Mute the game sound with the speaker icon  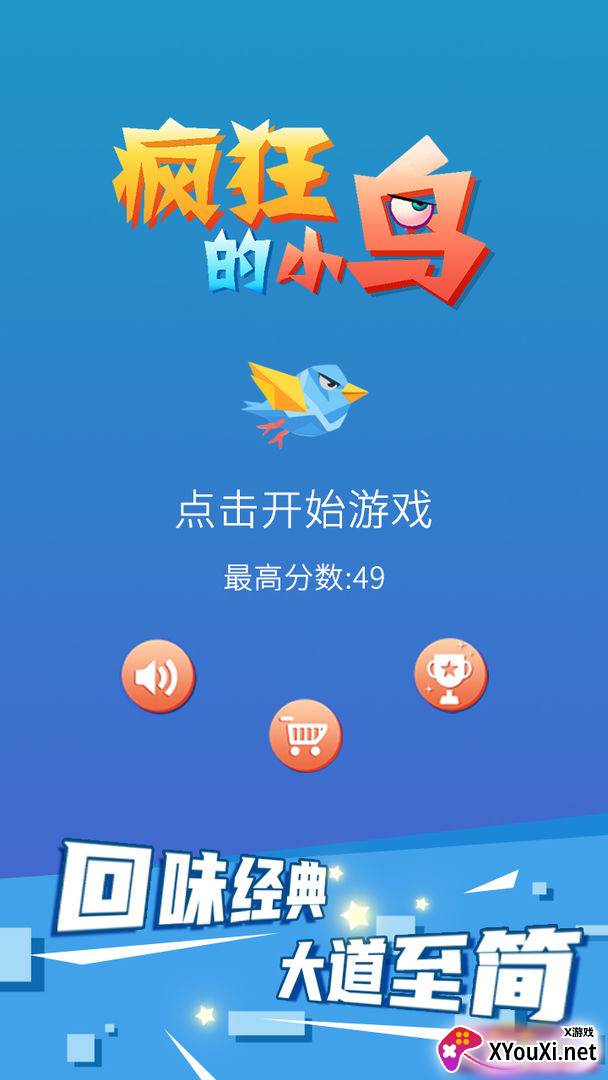click(x=158, y=677)
